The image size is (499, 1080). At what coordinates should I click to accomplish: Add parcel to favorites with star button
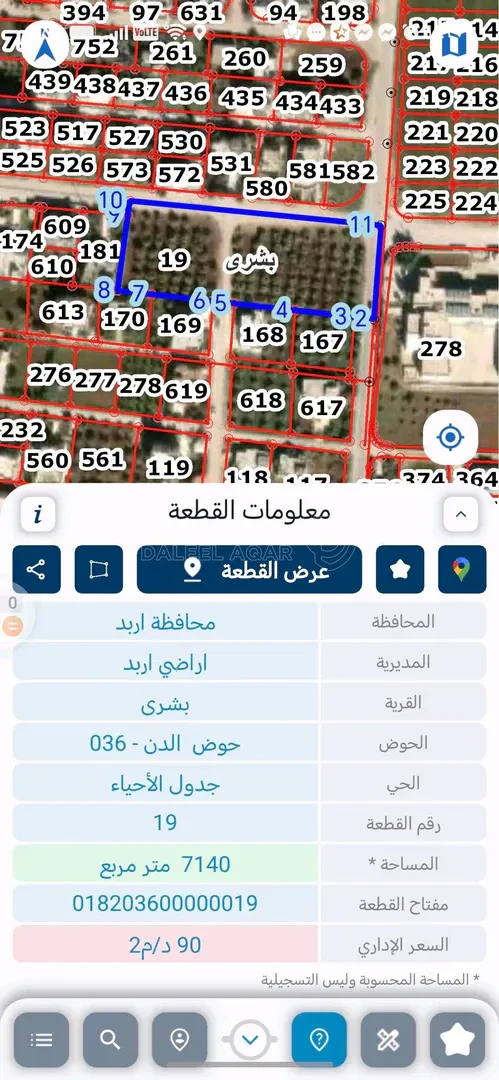pyautogui.click(x=400, y=570)
